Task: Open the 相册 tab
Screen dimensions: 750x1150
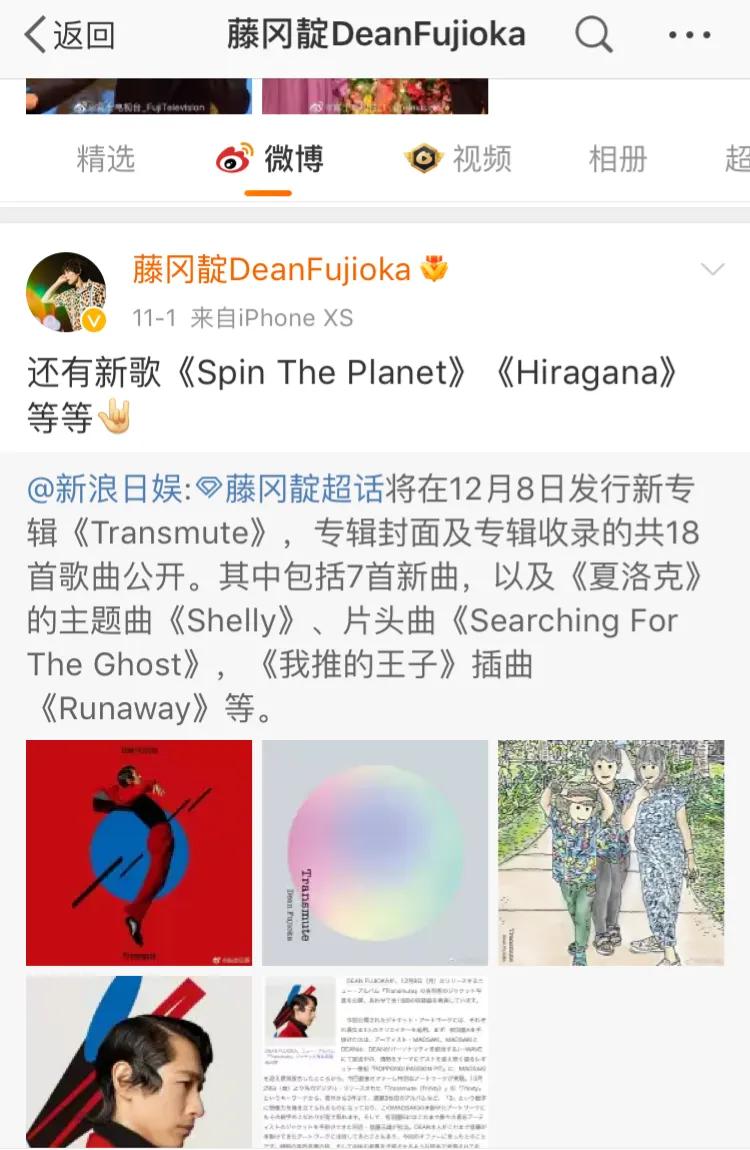Action: [617, 159]
